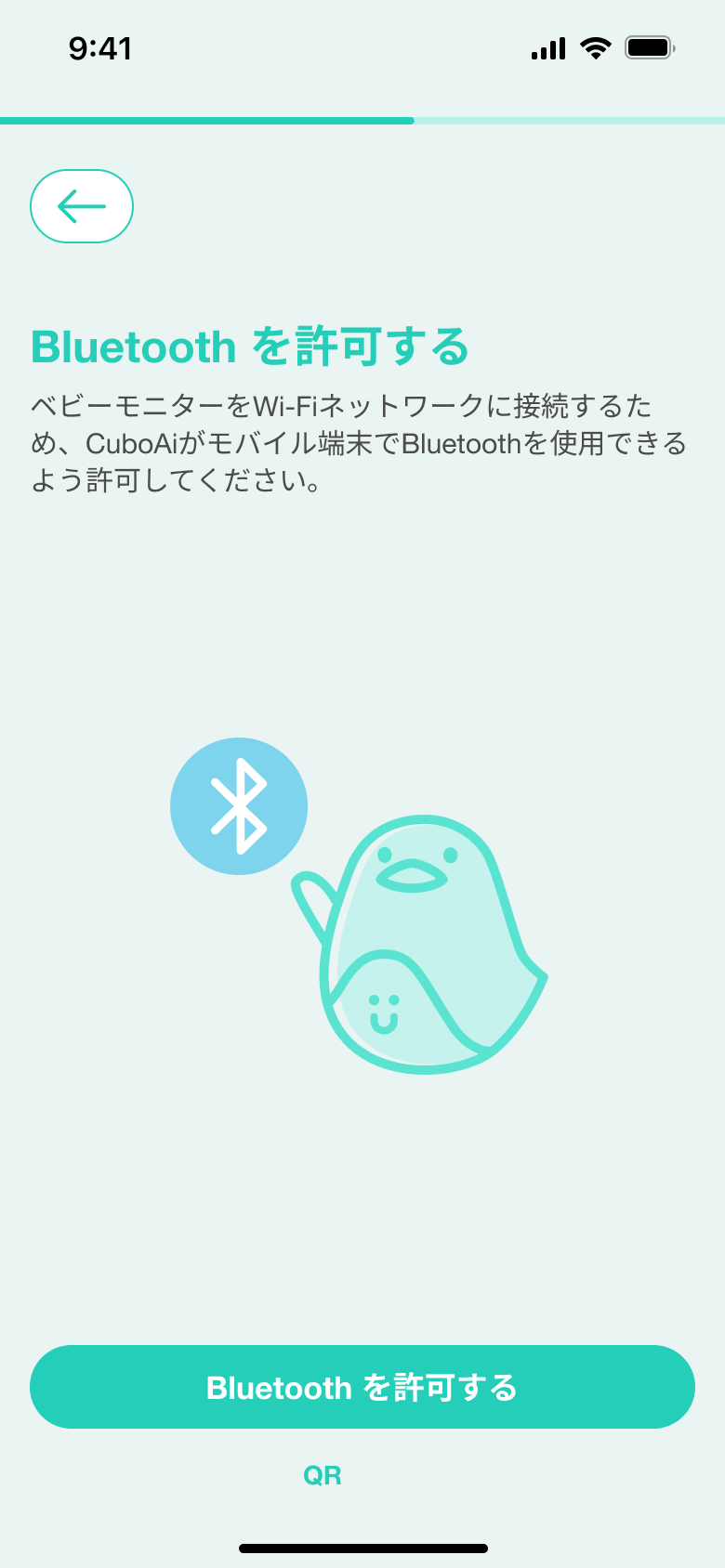Tap the Bluetooth を許可する button
The width and height of the screenshot is (725, 1568).
tap(362, 1387)
